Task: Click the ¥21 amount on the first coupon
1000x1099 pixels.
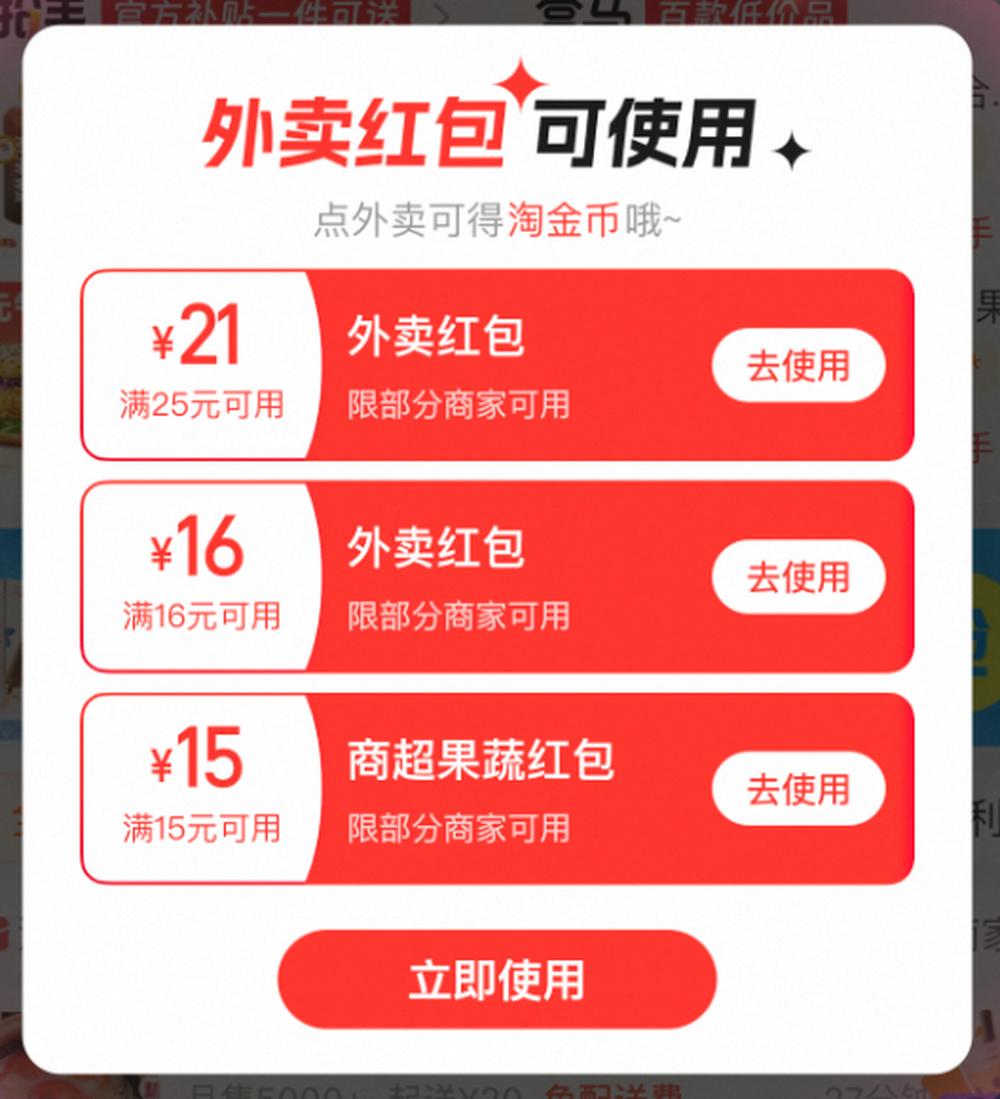Action: [195, 341]
